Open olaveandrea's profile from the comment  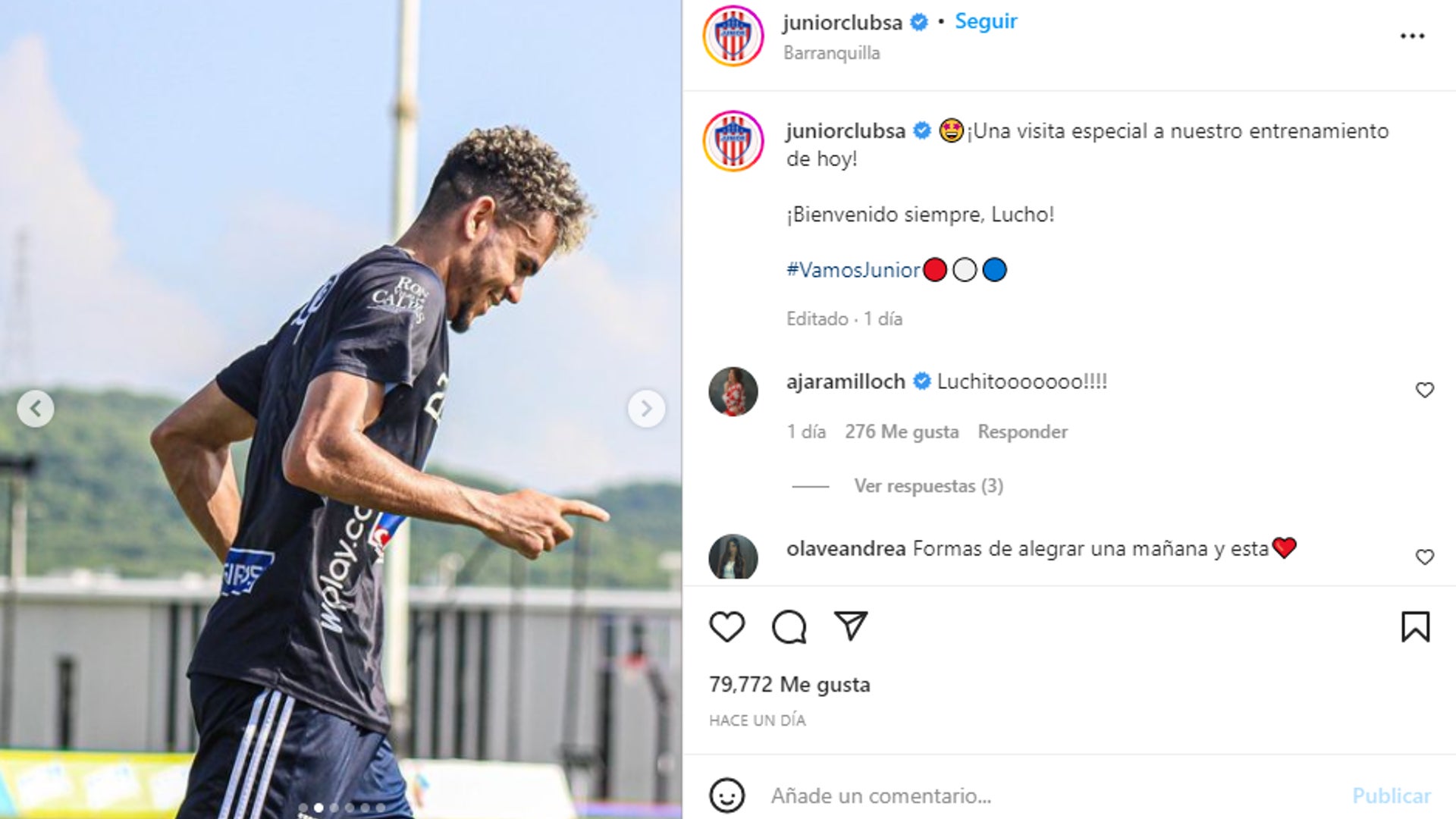coord(846,548)
